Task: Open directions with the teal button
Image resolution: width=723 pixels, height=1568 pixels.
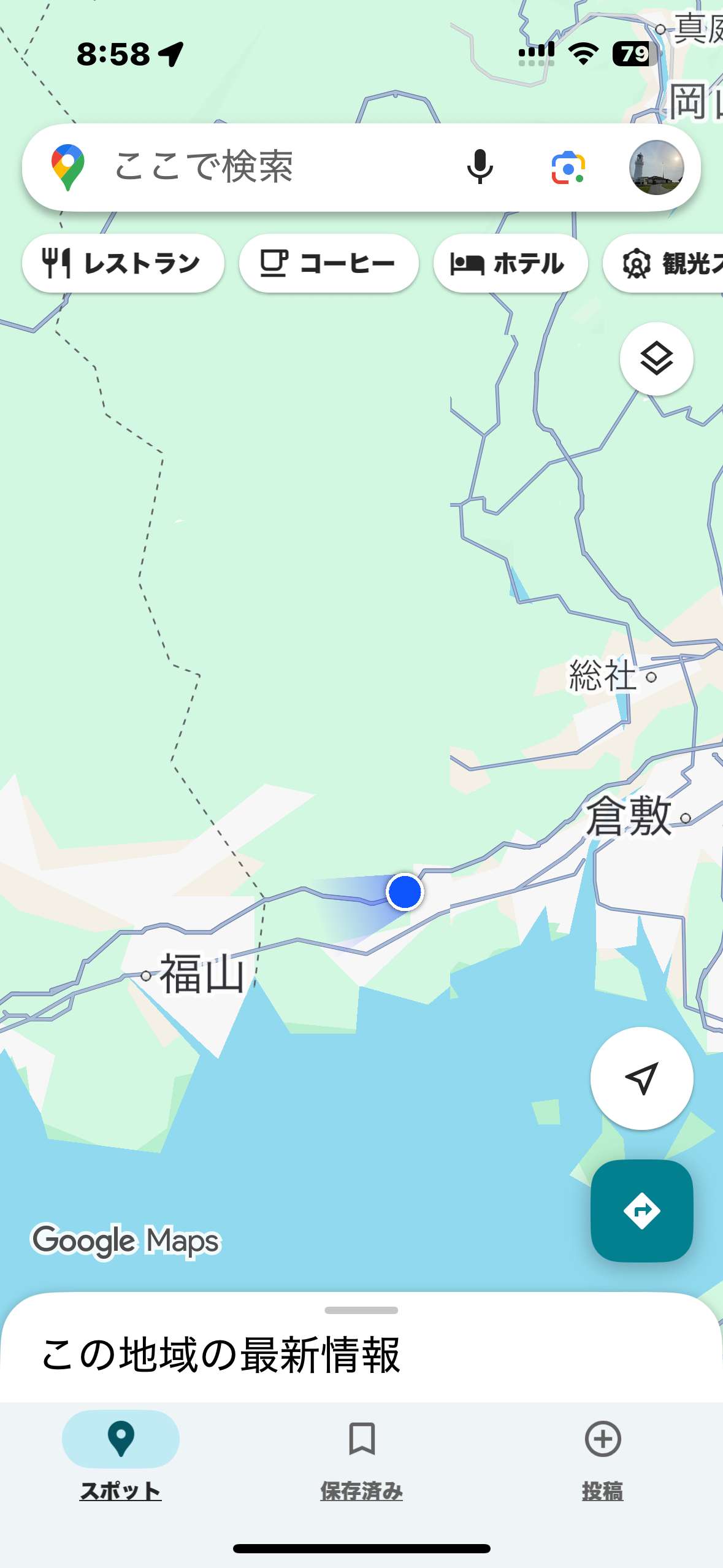Action: click(x=641, y=1210)
